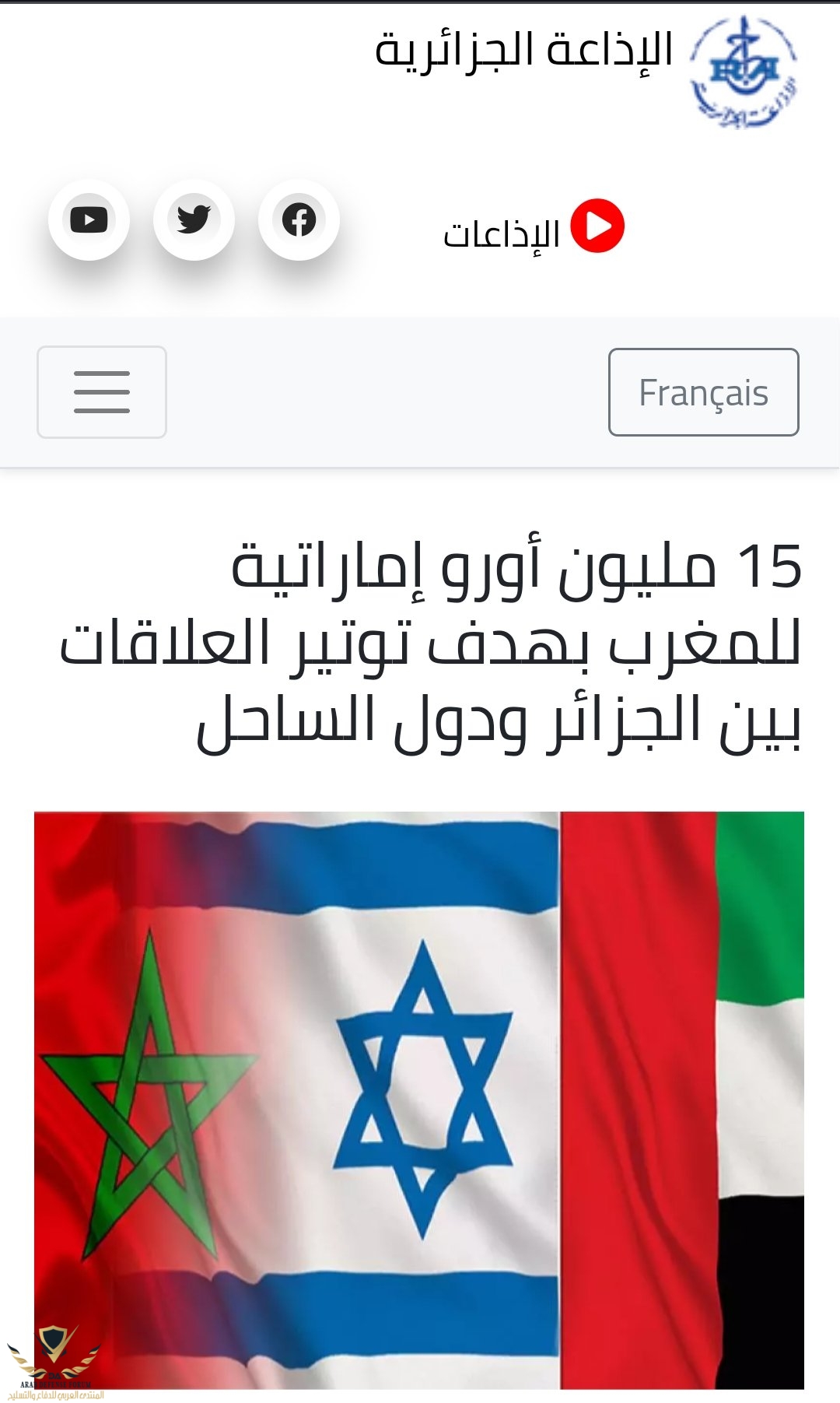Open the hamburger navigation menu
This screenshot has height=1403, width=840.
coord(102,392)
